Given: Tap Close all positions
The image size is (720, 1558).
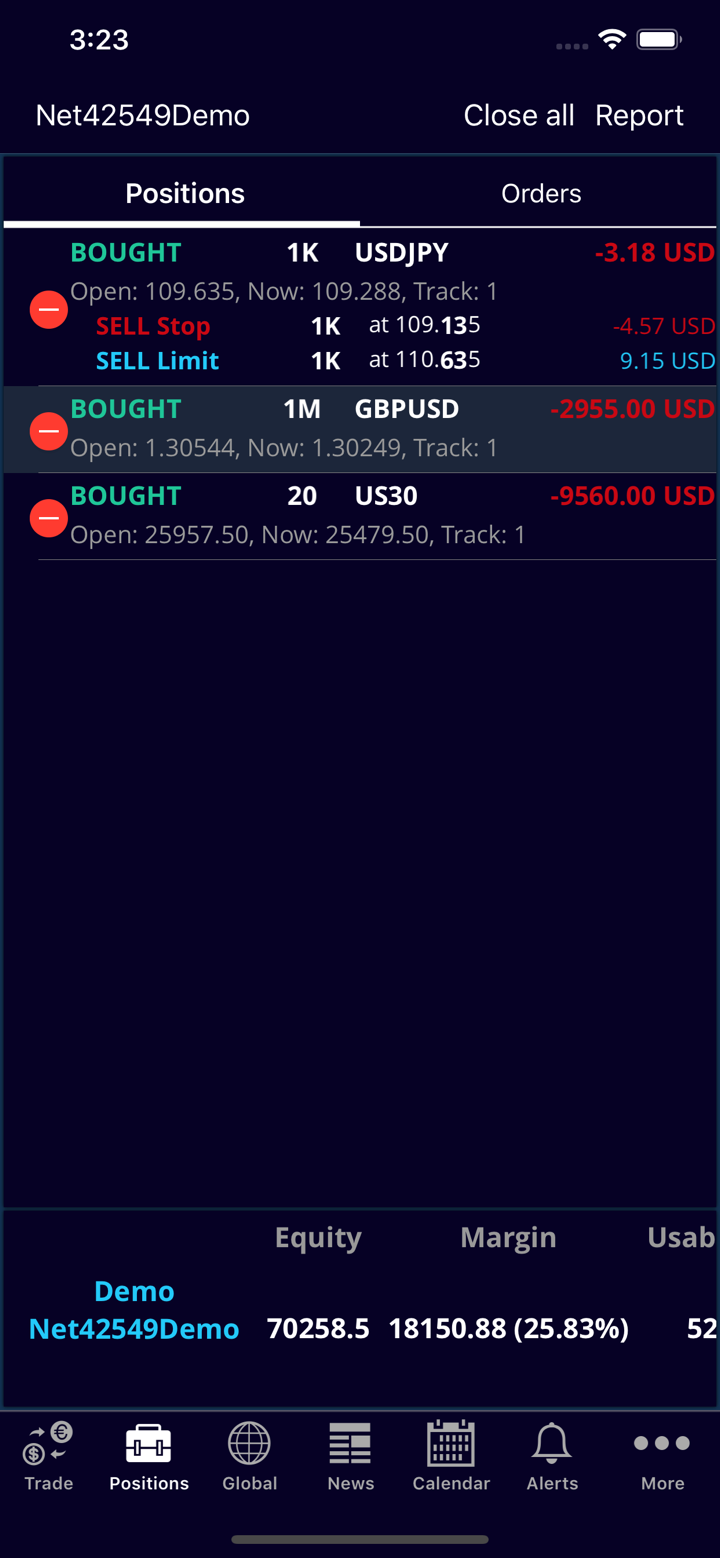Looking at the screenshot, I should pyautogui.click(x=518, y=115).
